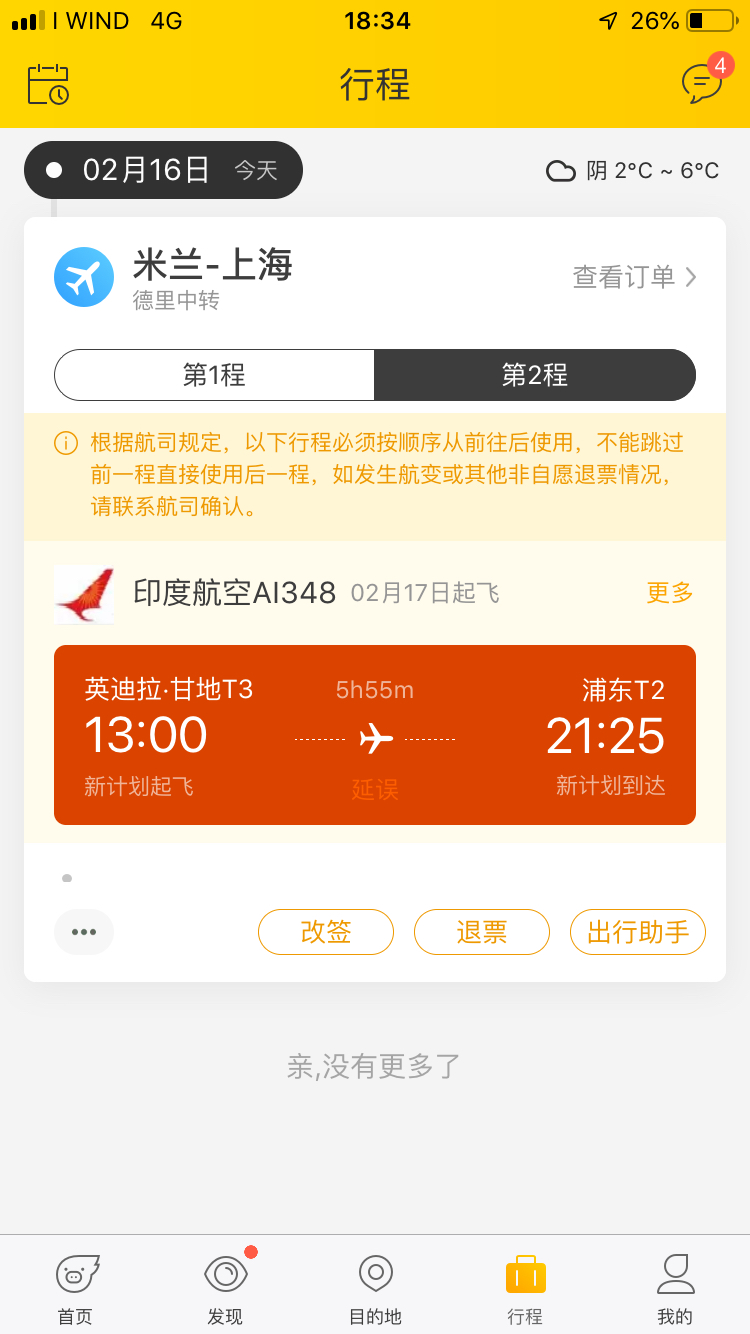Open the calendar history icon

pyautogui.click(x=48, y=85)
